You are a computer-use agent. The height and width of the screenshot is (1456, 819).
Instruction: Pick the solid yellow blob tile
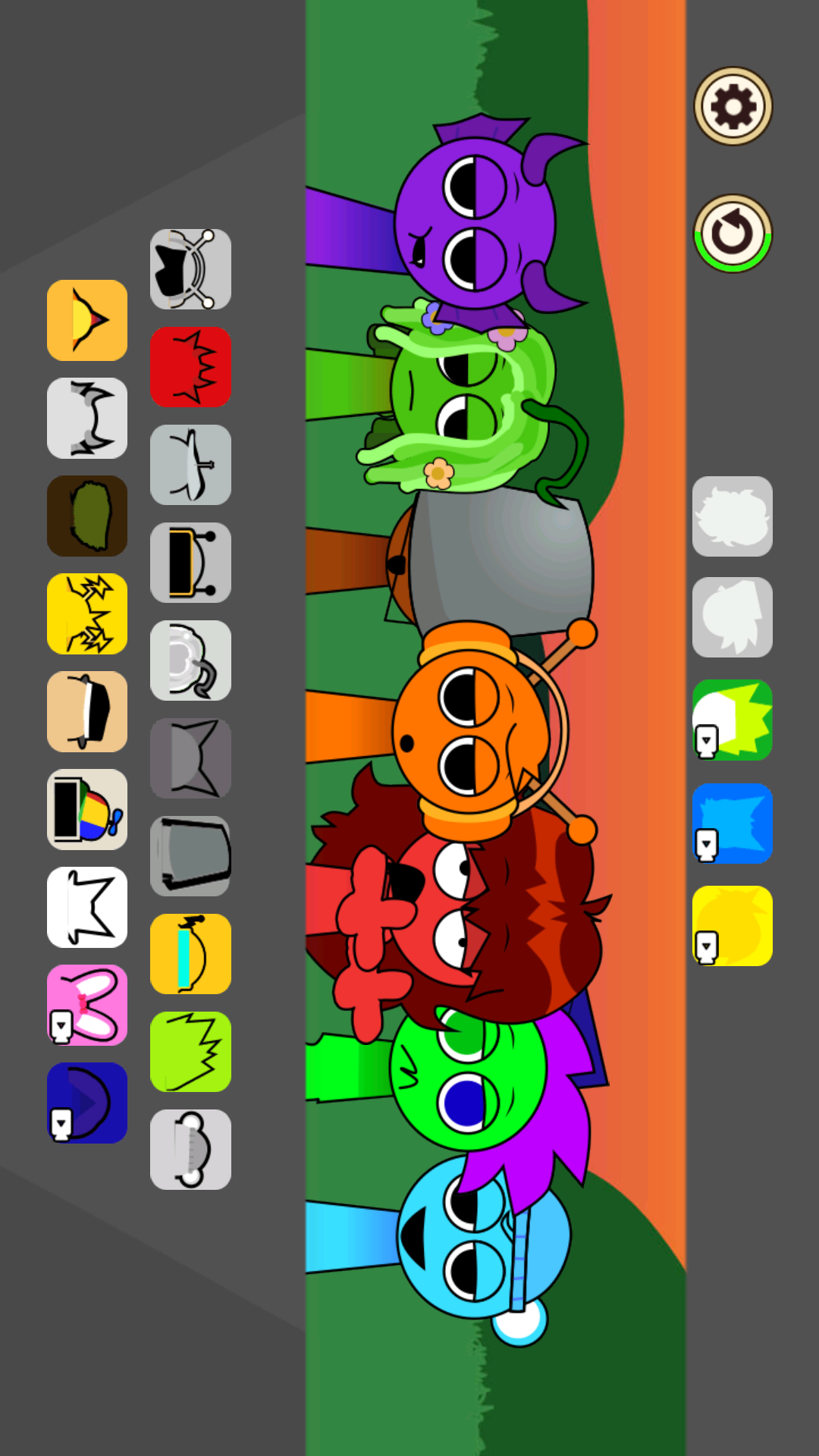click(x=733, y=926)
